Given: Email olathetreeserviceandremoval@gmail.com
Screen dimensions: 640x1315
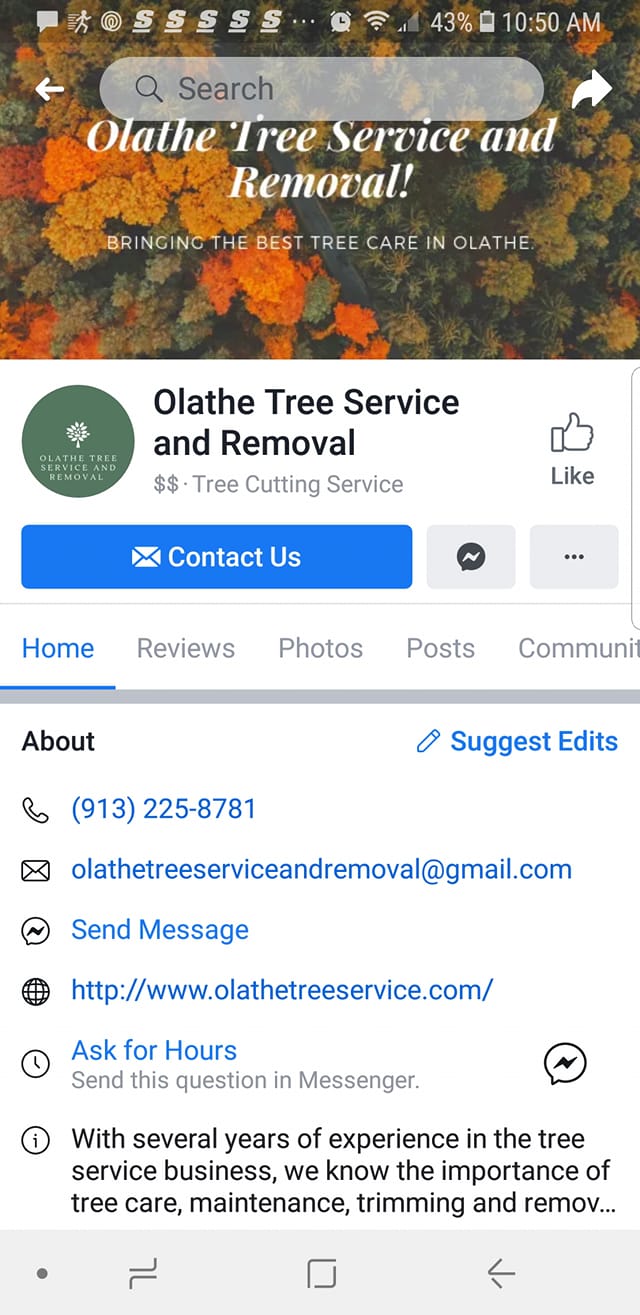Looking at the screenshot, I should coord(321,869).
